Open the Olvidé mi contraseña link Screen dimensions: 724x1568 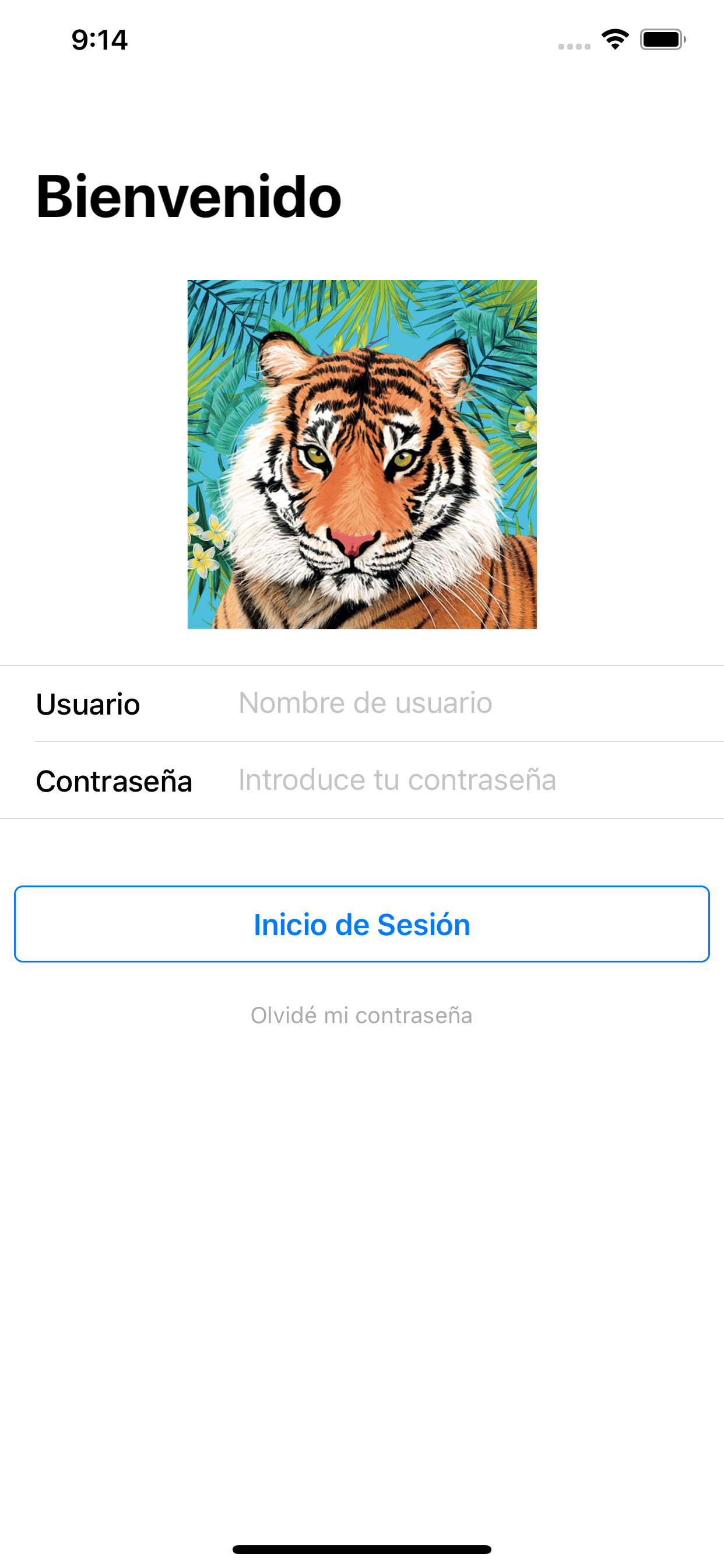click(x=362, y=1016)
